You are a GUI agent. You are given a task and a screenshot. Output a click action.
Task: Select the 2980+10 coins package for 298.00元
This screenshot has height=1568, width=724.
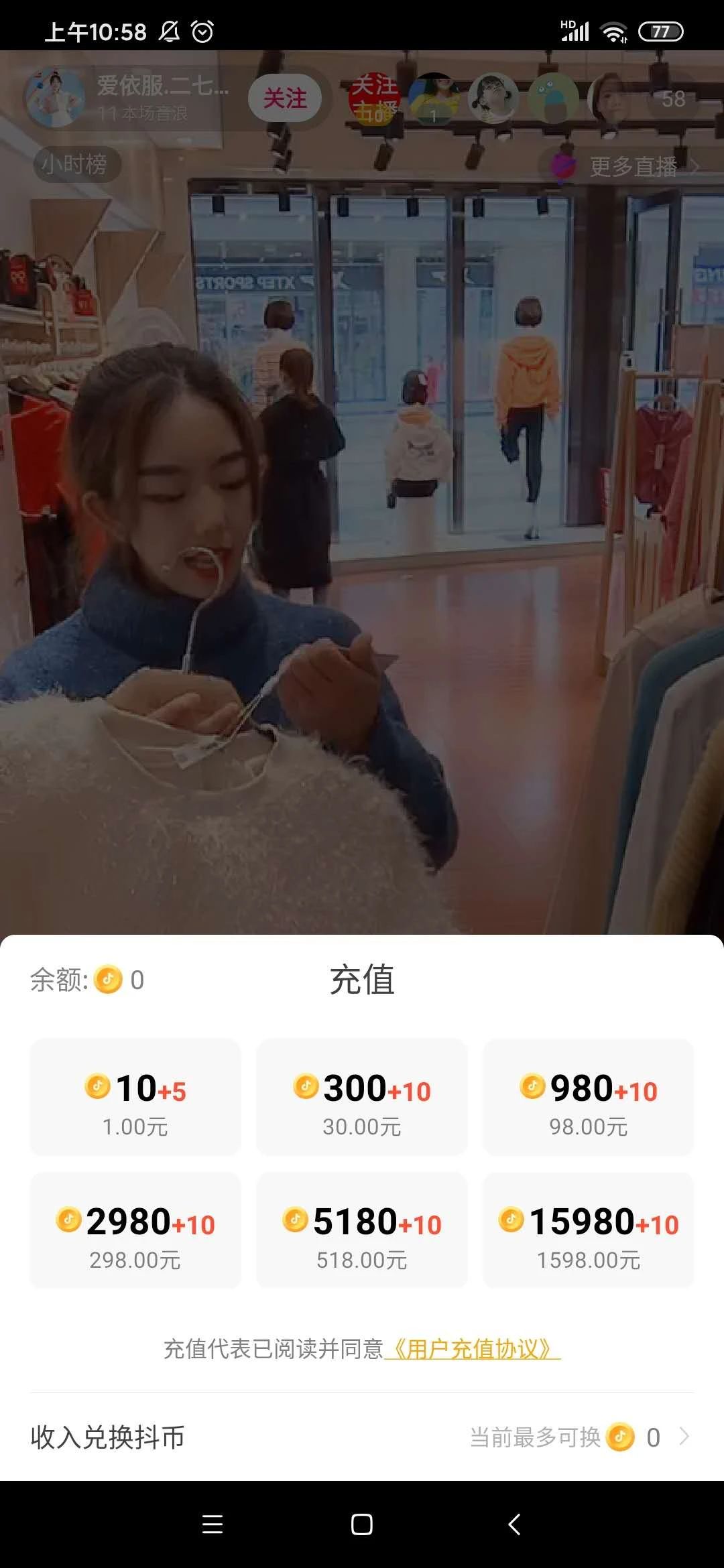pyautogui.click(x=135, y=1230)
